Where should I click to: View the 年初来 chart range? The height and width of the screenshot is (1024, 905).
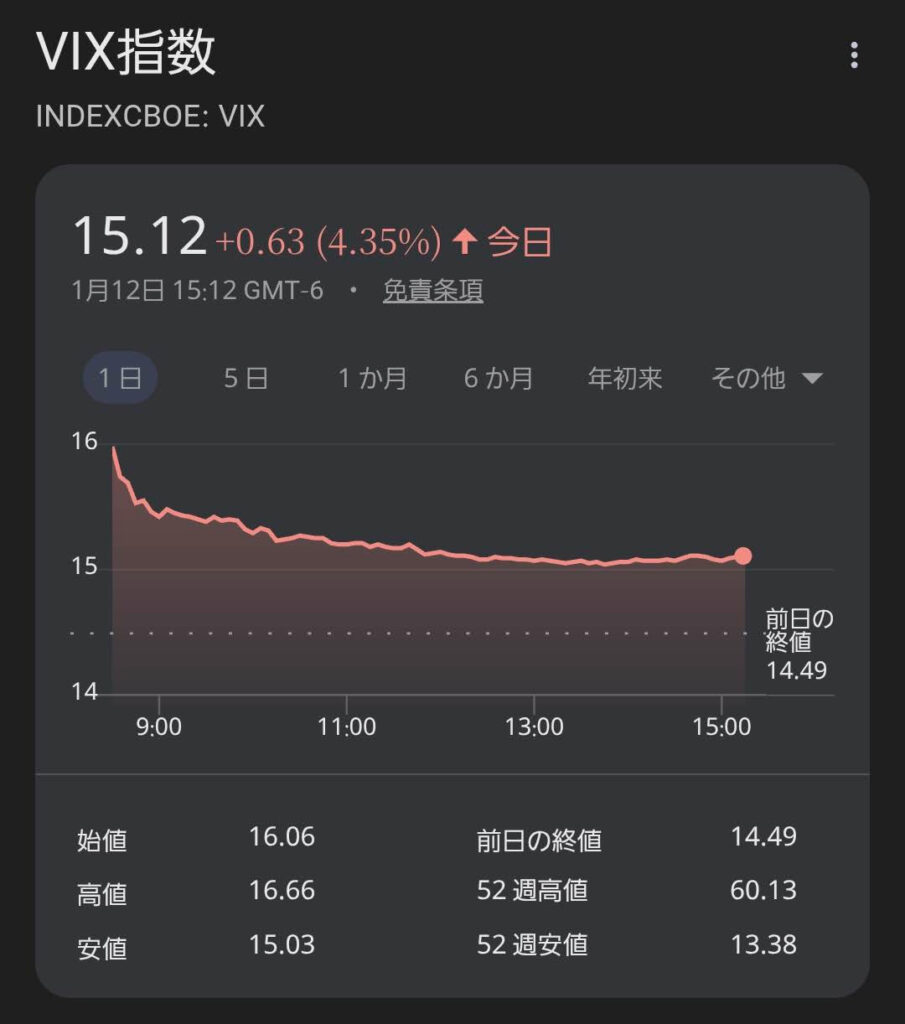click(x=625, y=379)
